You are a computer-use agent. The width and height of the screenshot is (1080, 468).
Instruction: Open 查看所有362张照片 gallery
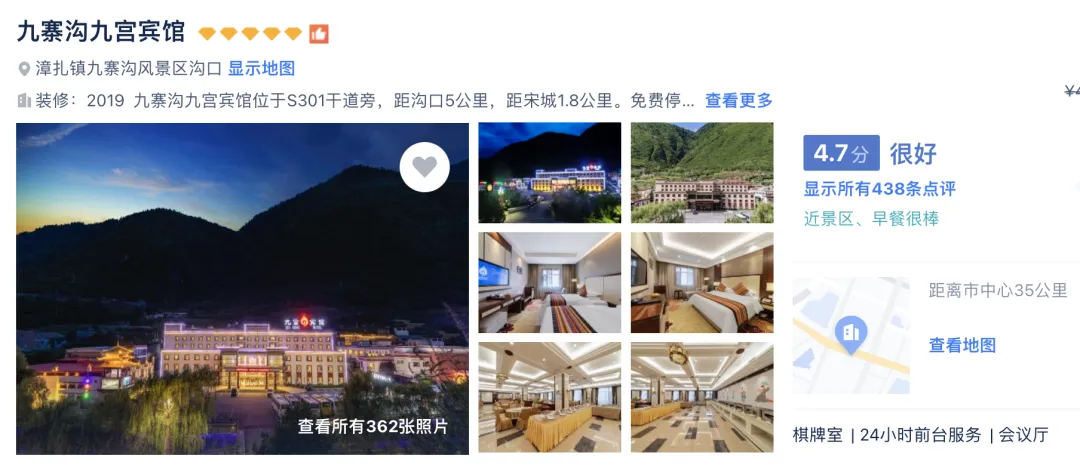point(372,426)
